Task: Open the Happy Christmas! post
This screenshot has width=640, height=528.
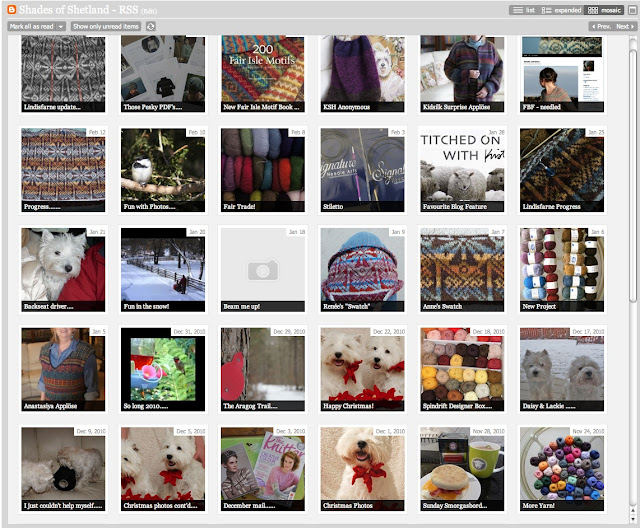Action: 362,368
